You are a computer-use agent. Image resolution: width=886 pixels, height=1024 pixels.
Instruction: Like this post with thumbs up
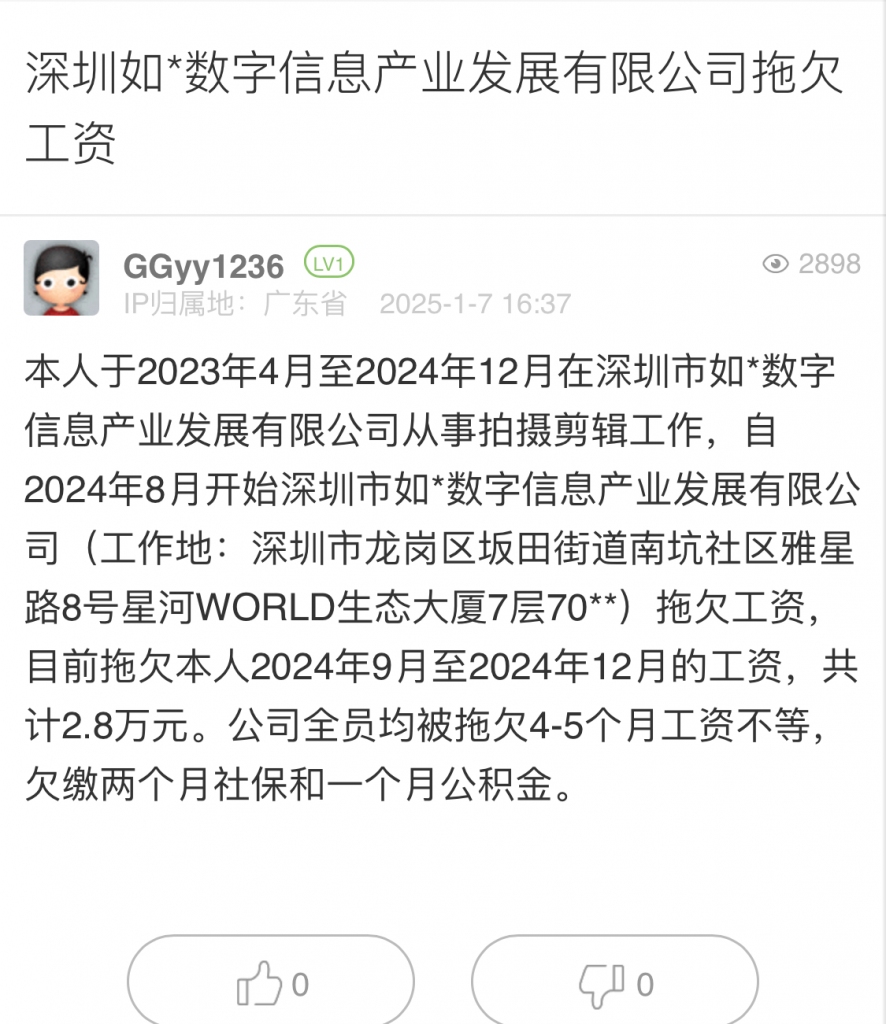click(x=270, y=982)
